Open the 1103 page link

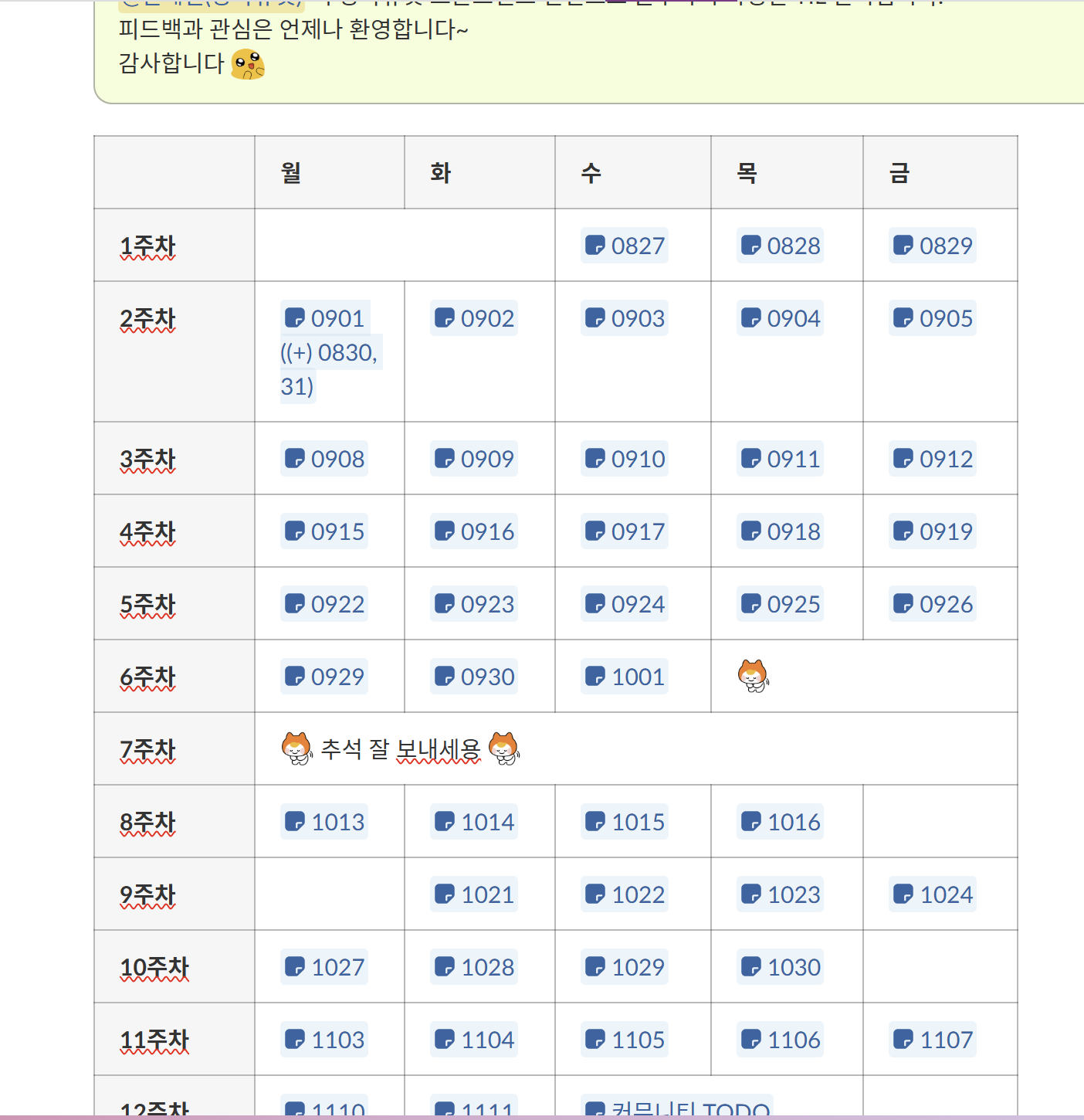coord(325,1040)
